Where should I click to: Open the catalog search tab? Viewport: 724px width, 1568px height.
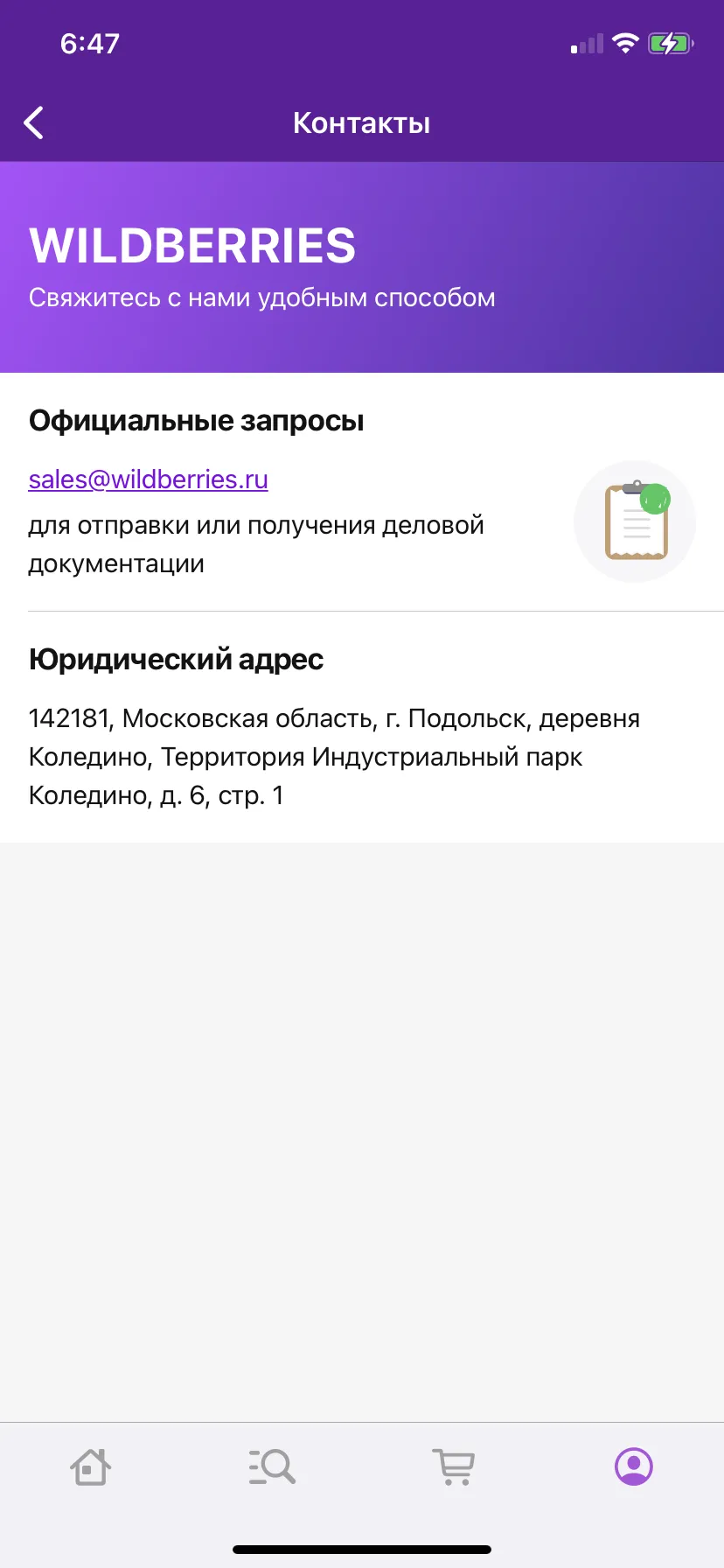coord(272,1466)
